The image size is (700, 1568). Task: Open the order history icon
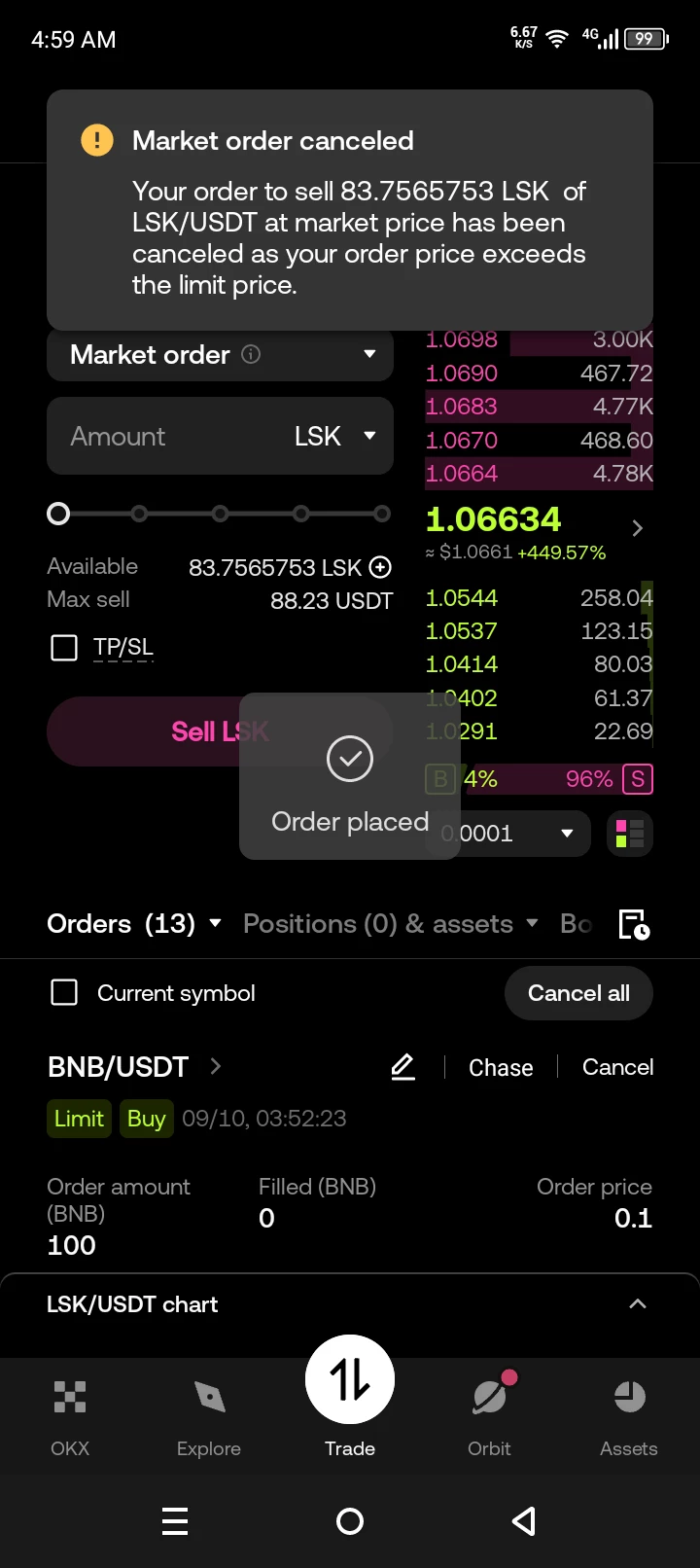click(x=634, y=924)
